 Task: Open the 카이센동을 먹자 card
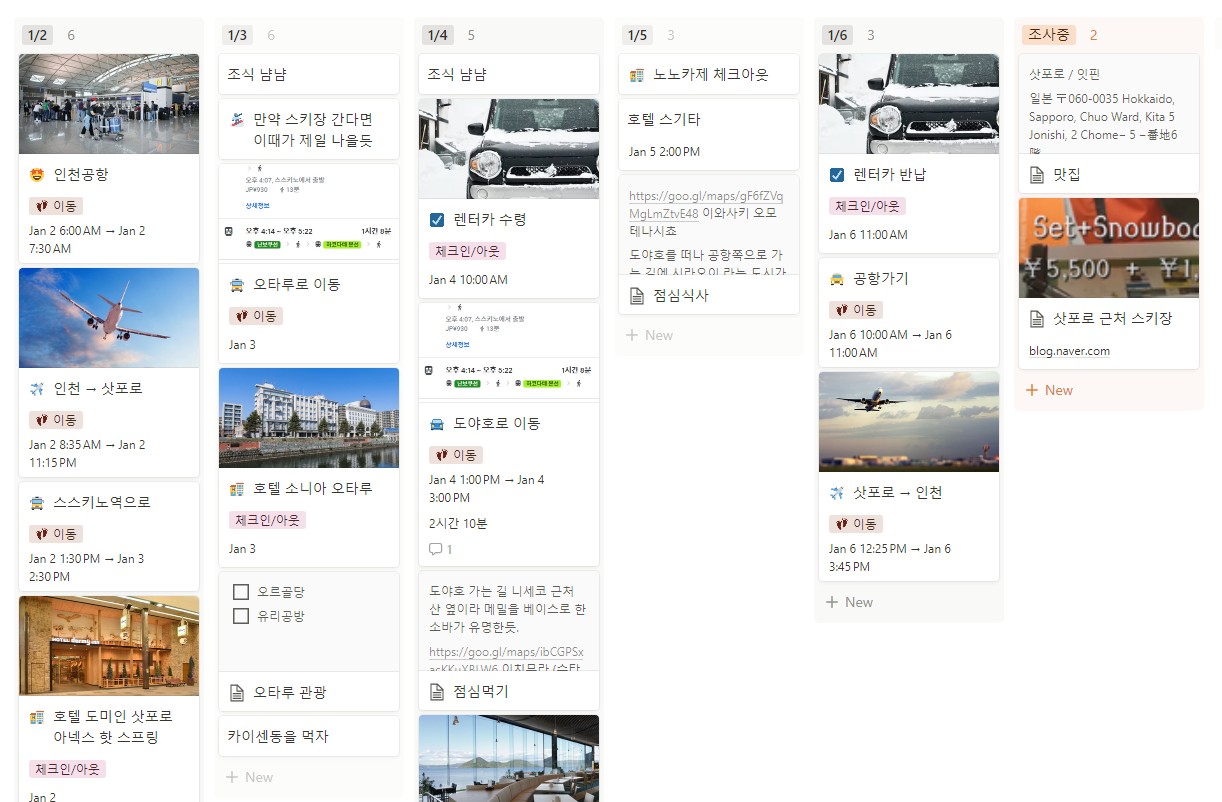[278, 736]
